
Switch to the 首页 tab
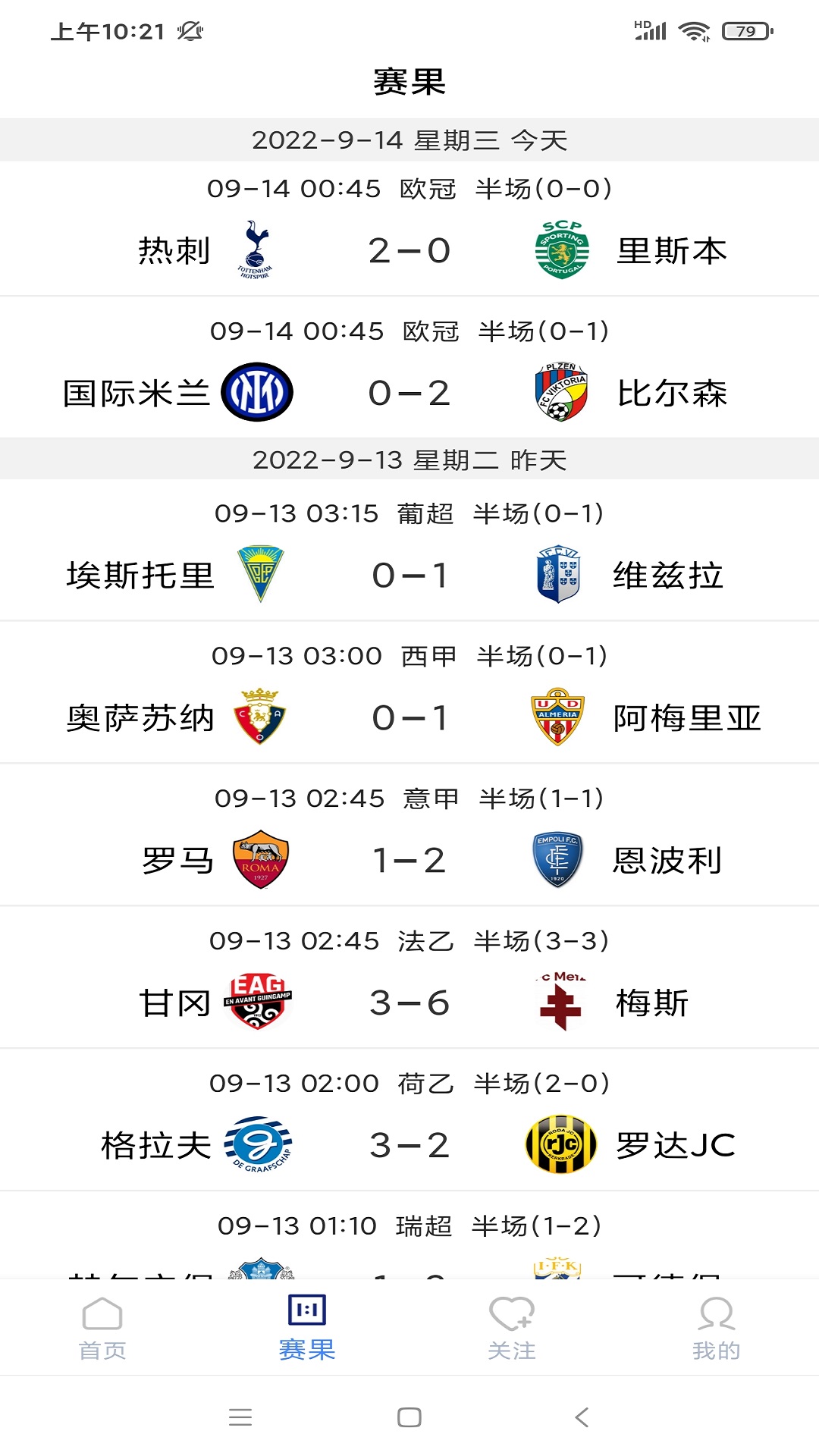coord(102,1329)
